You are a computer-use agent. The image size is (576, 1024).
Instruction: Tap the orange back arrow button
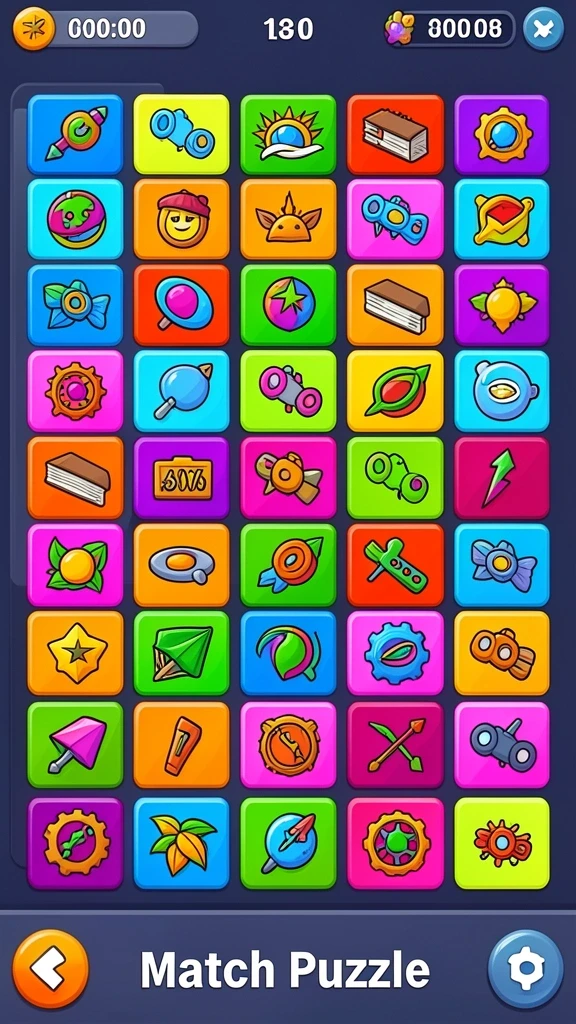tap(50, 969)
